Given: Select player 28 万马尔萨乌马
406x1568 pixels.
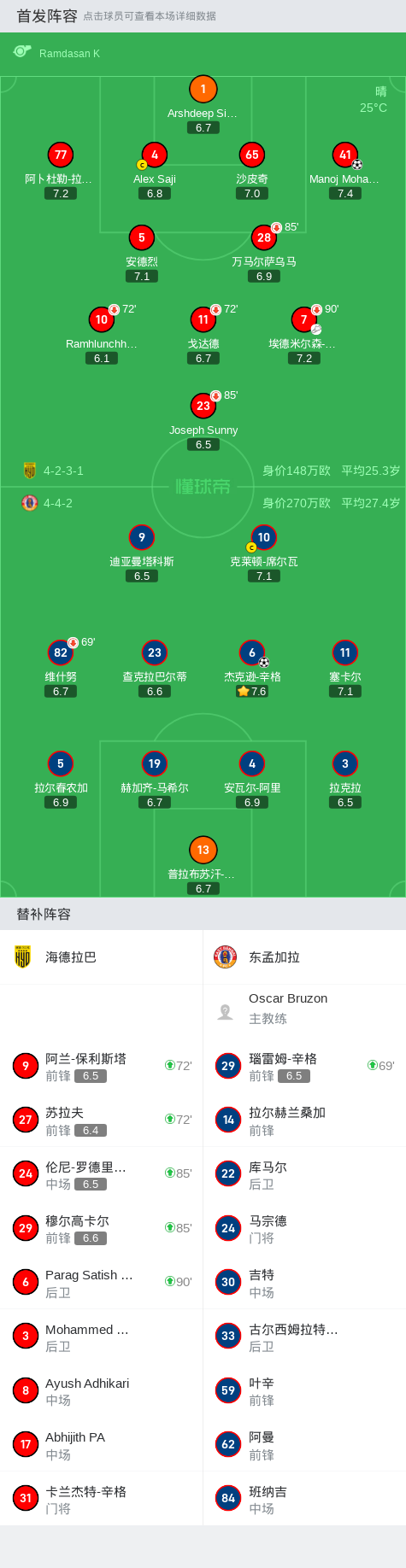Looking at the screenshot, I should [264, 253].
